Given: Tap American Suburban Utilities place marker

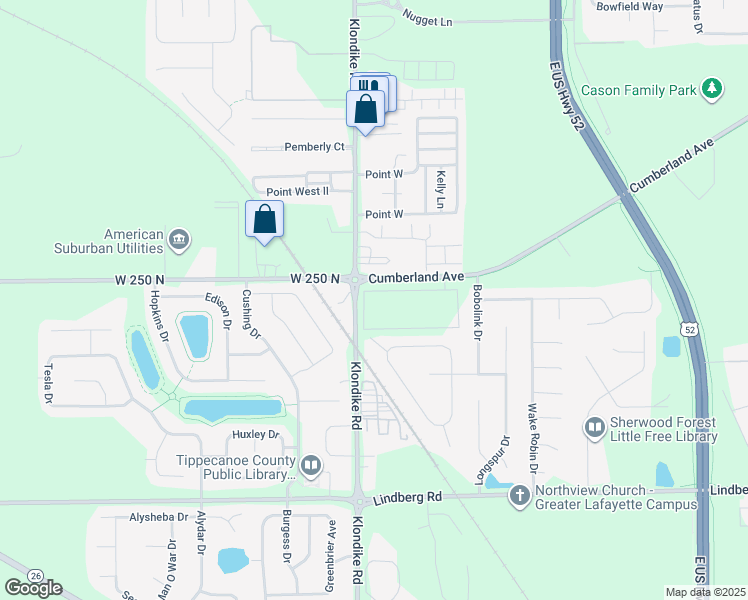Looking at the screenshot, I should (x=179, y=238).
